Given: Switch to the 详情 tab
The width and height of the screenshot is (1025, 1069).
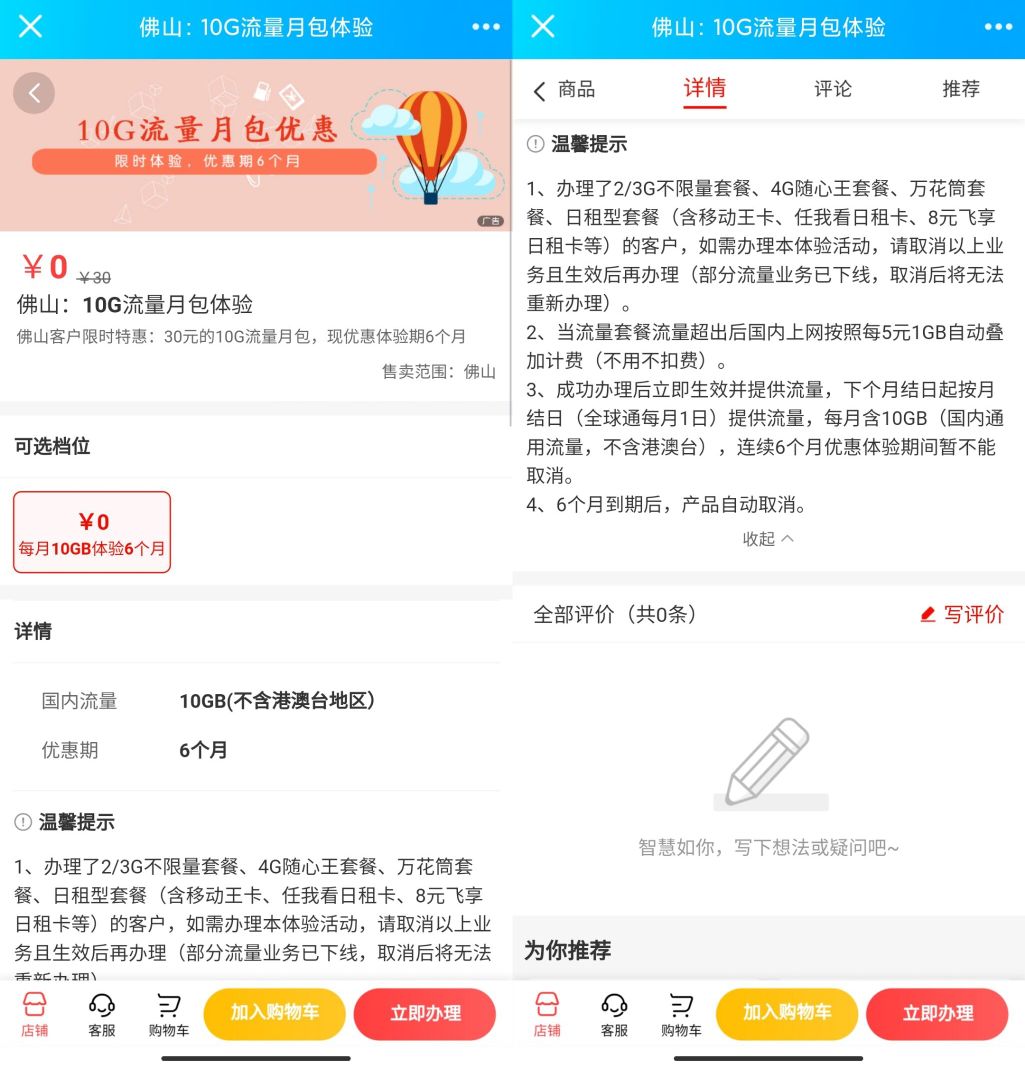Looking at the screenshot, I should click(x=704, y=89).
